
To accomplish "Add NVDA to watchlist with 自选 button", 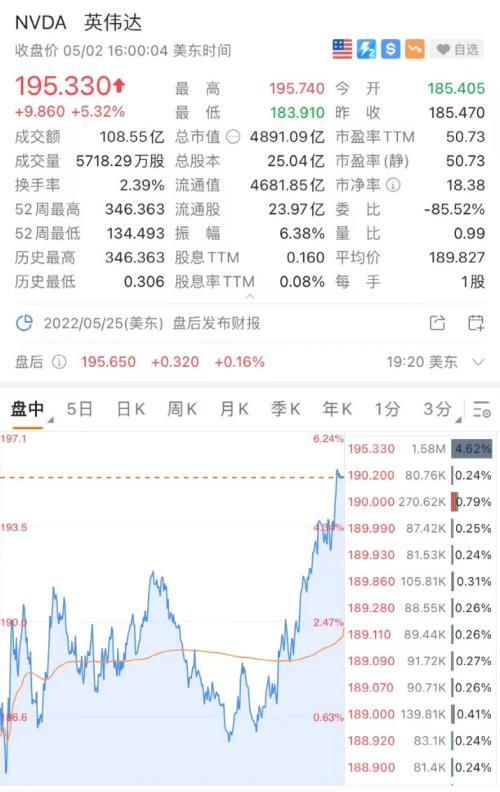I will (458, 50).
